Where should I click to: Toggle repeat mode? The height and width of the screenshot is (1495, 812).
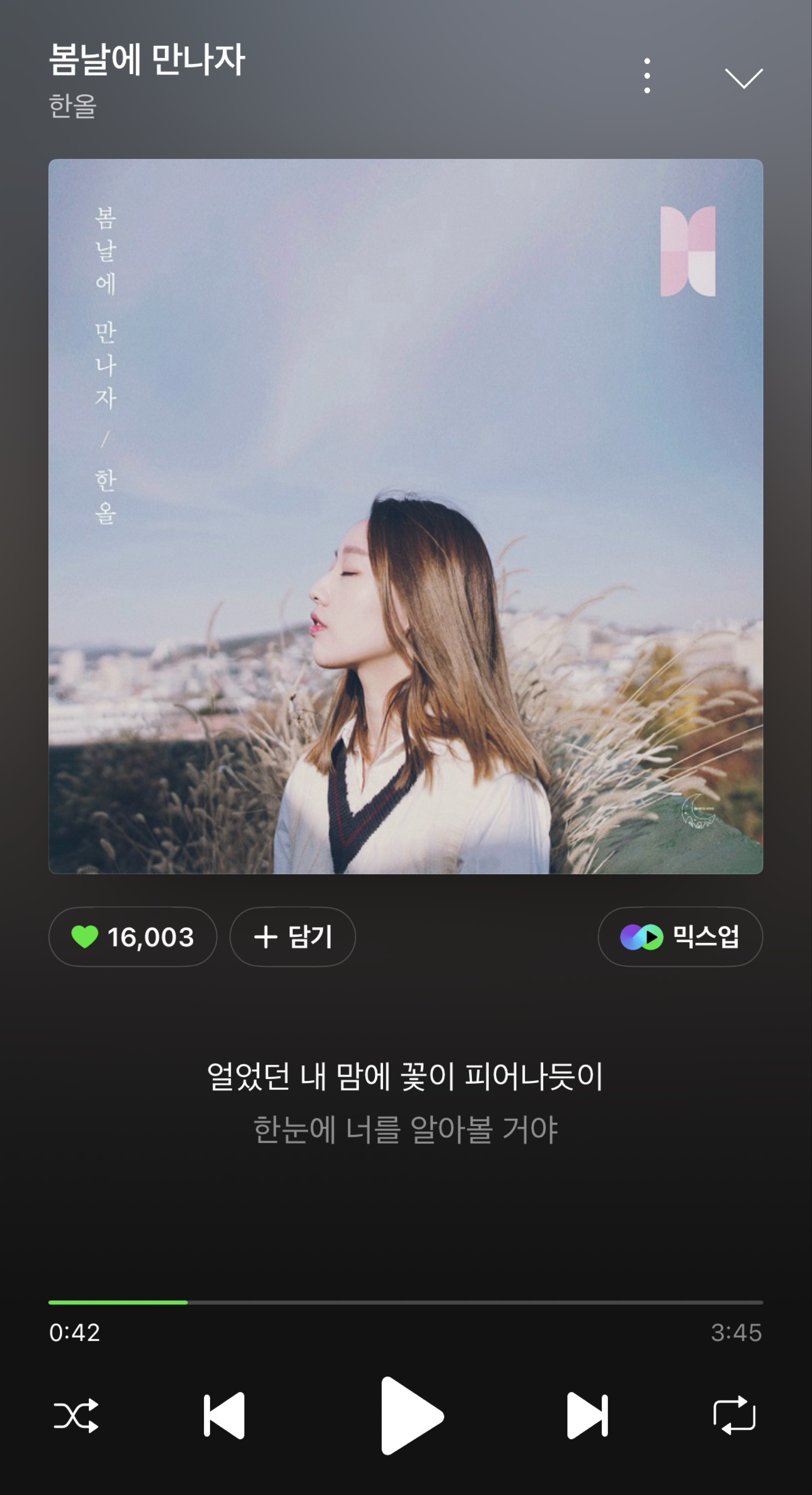734,1415
